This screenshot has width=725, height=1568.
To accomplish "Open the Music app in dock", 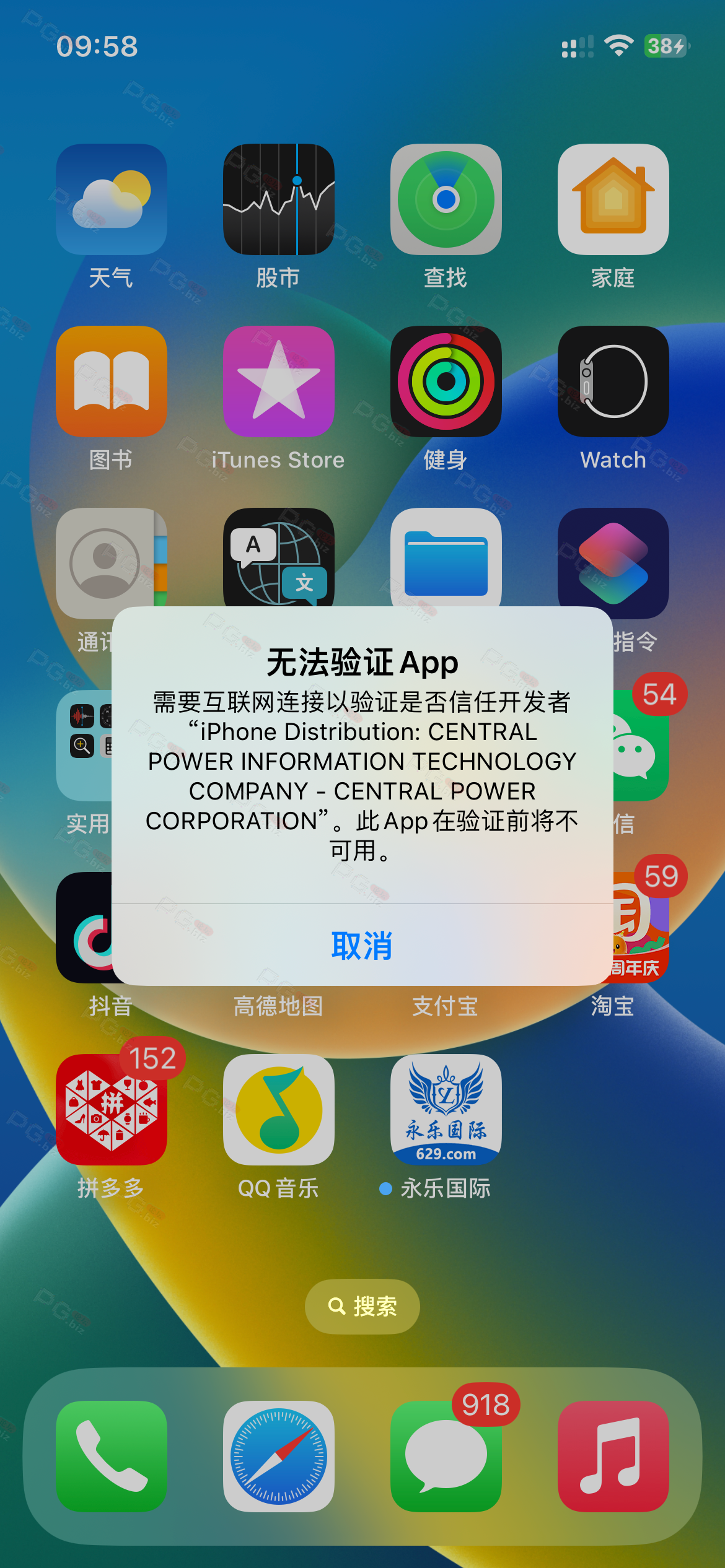I will coord(613,1457).
